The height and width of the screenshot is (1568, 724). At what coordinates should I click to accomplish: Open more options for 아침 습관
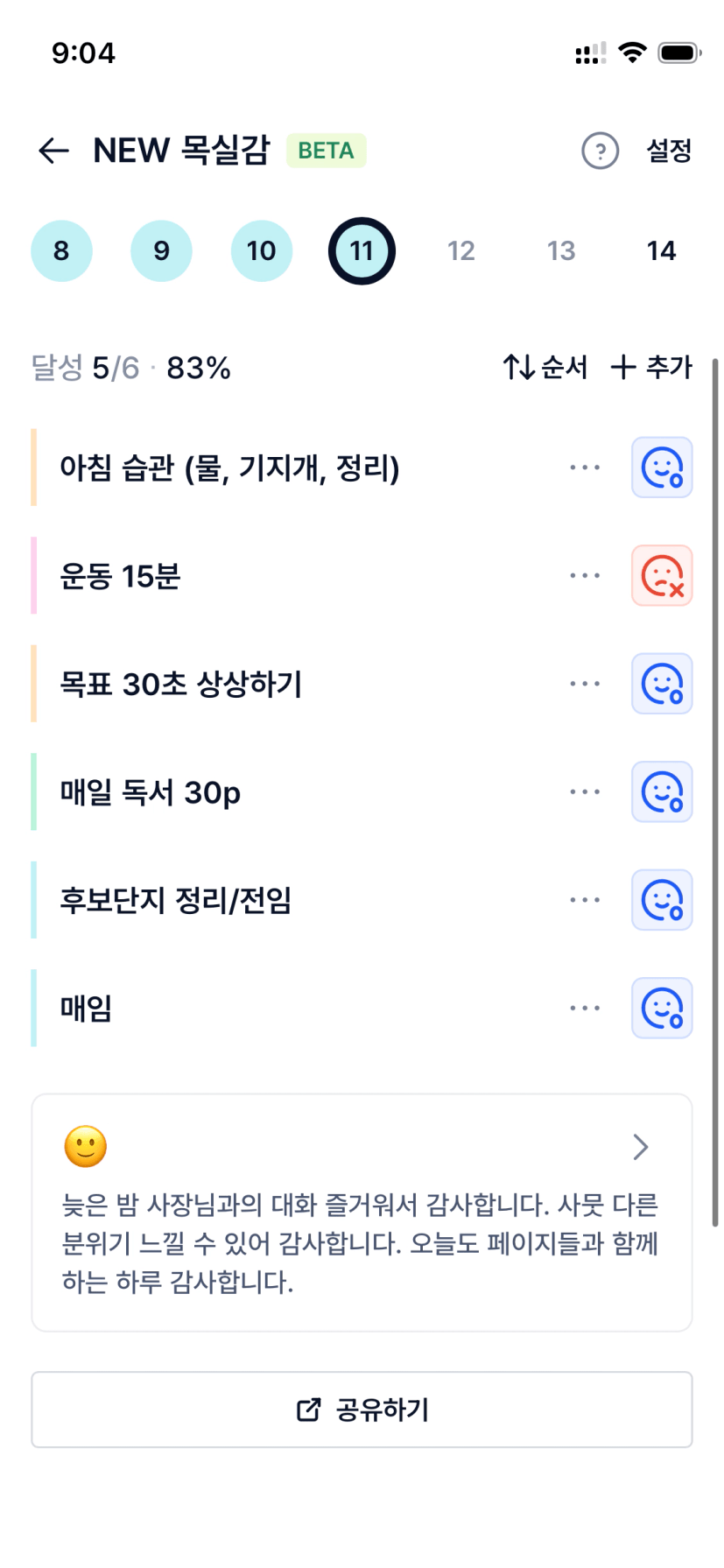584,468
